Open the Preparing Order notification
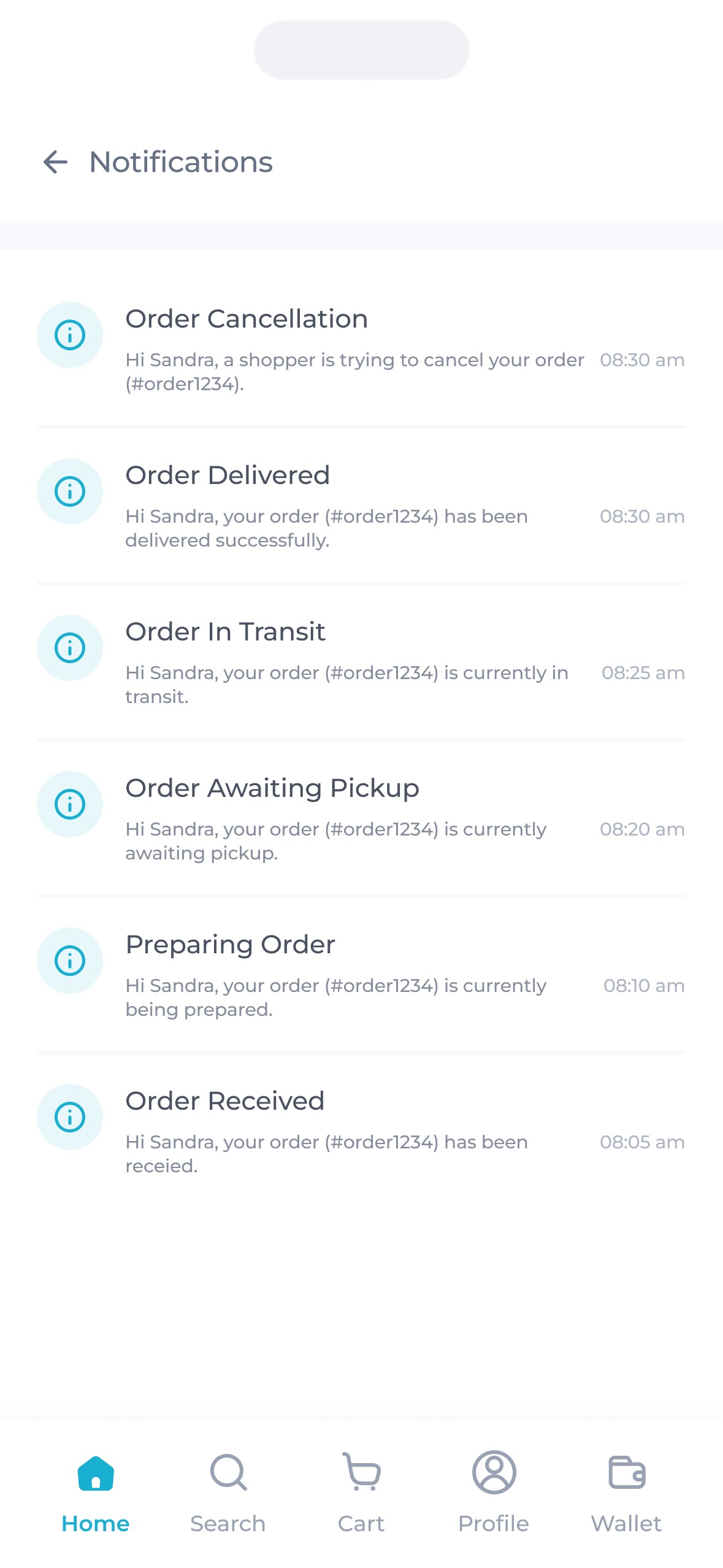Screen dimensions: 723x1568 click(x=361, y=975)
